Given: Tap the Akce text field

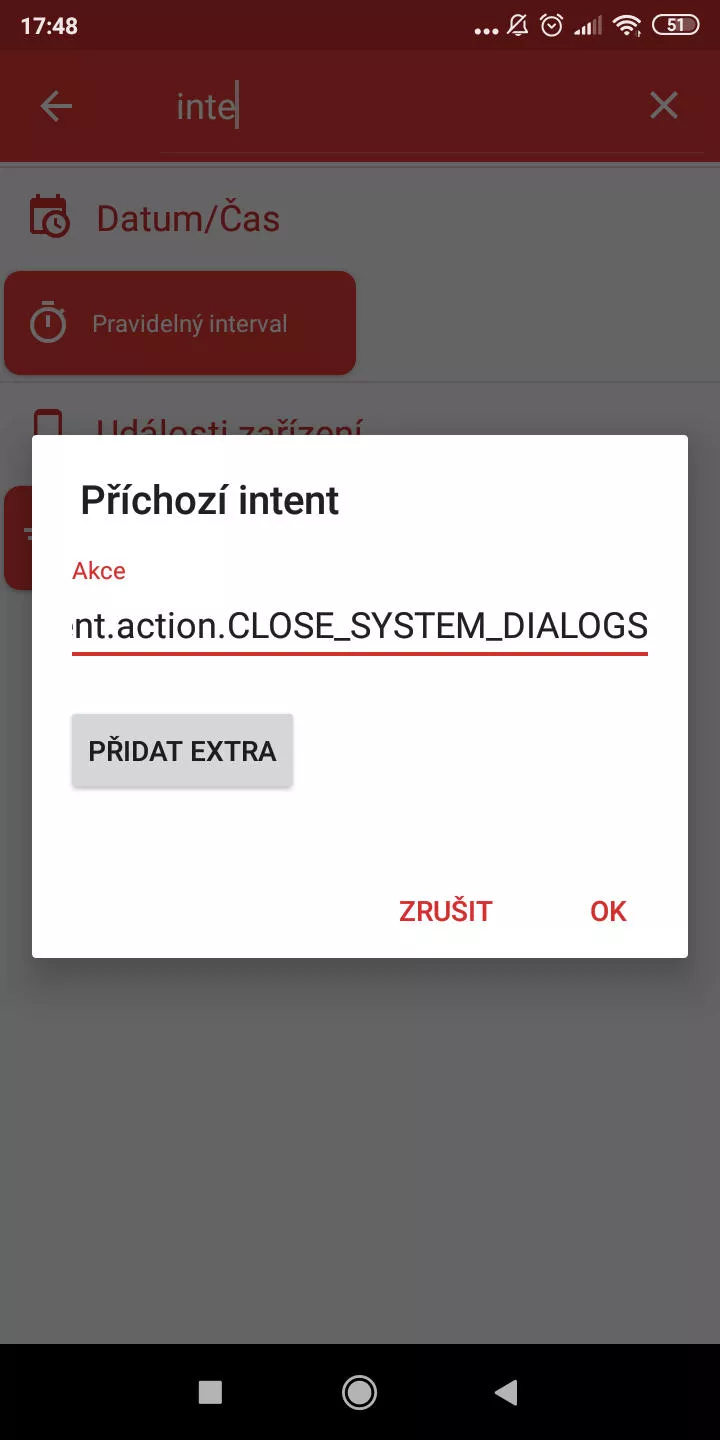Looking at the screenshot, I should (x=360, y=627).
